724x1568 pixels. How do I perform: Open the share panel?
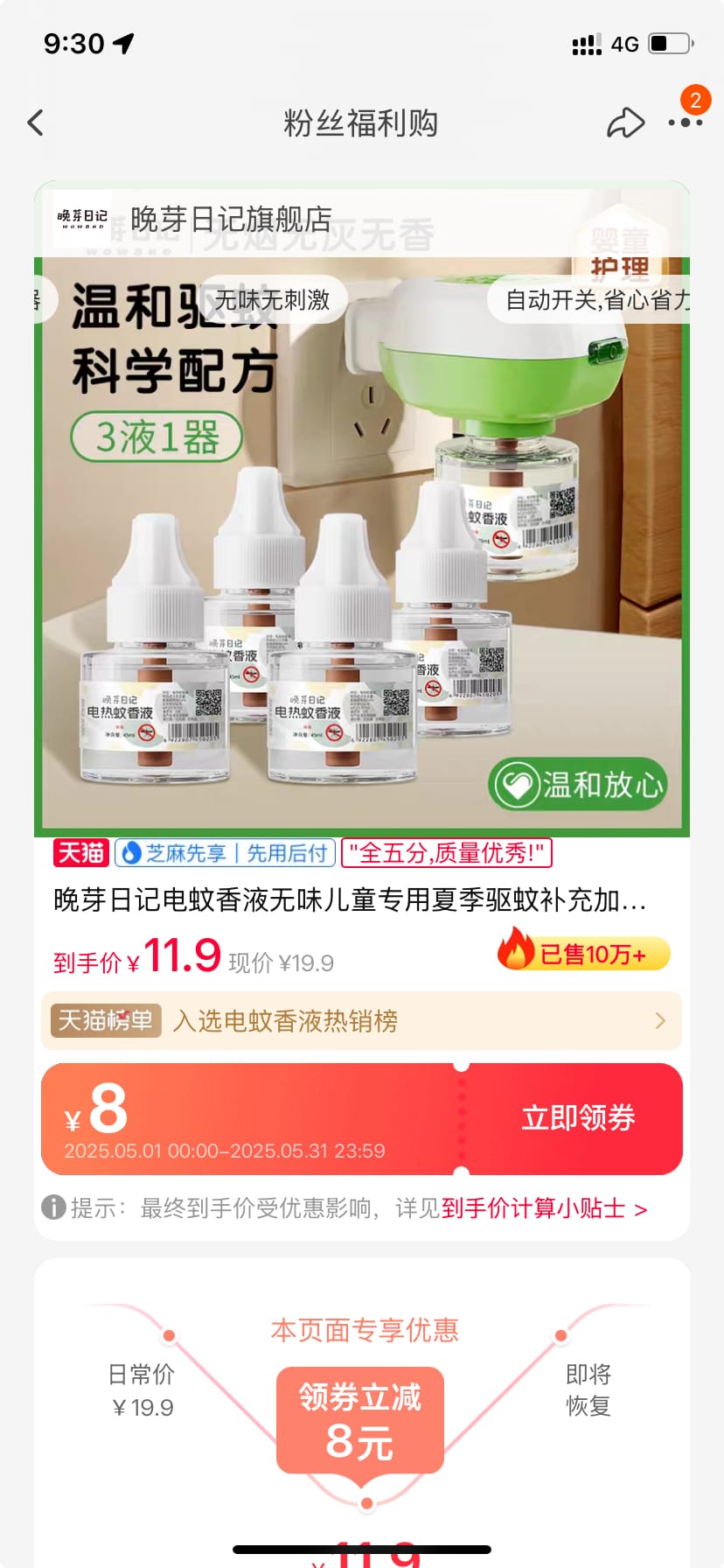tap(624, 123)
